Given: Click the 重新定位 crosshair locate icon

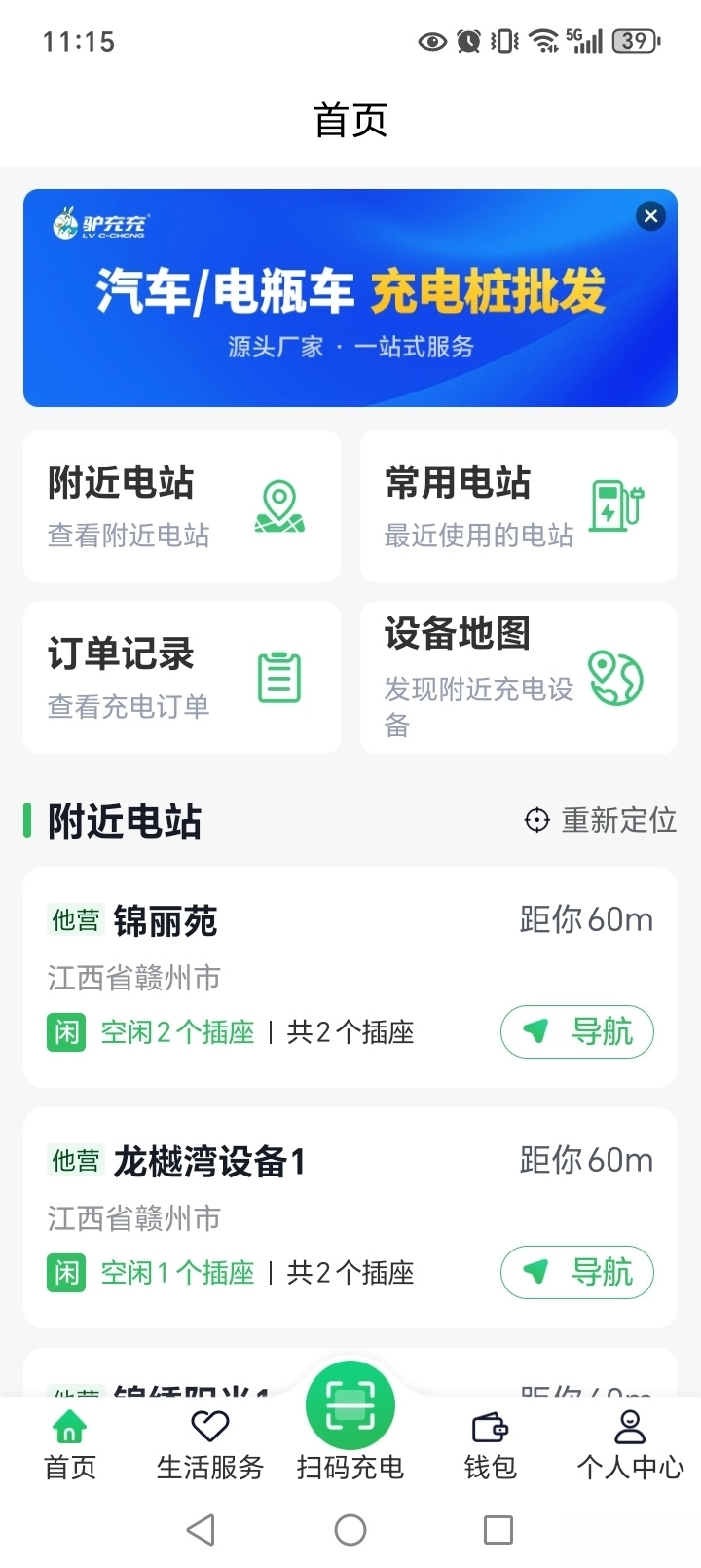Looking at the screenshot, I should pyautogui.click(x=536, y=820).
